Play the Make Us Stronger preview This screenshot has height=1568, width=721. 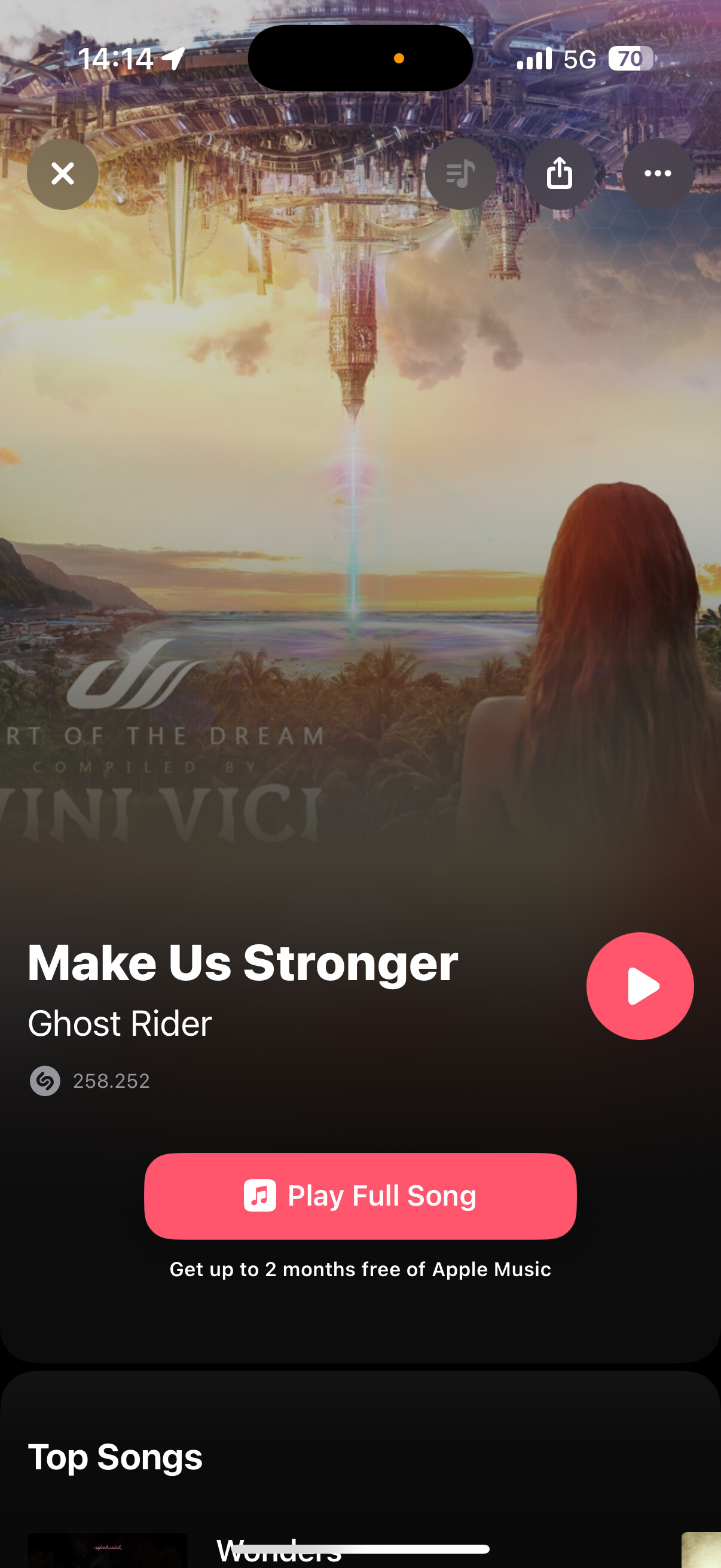coord(640,986)
